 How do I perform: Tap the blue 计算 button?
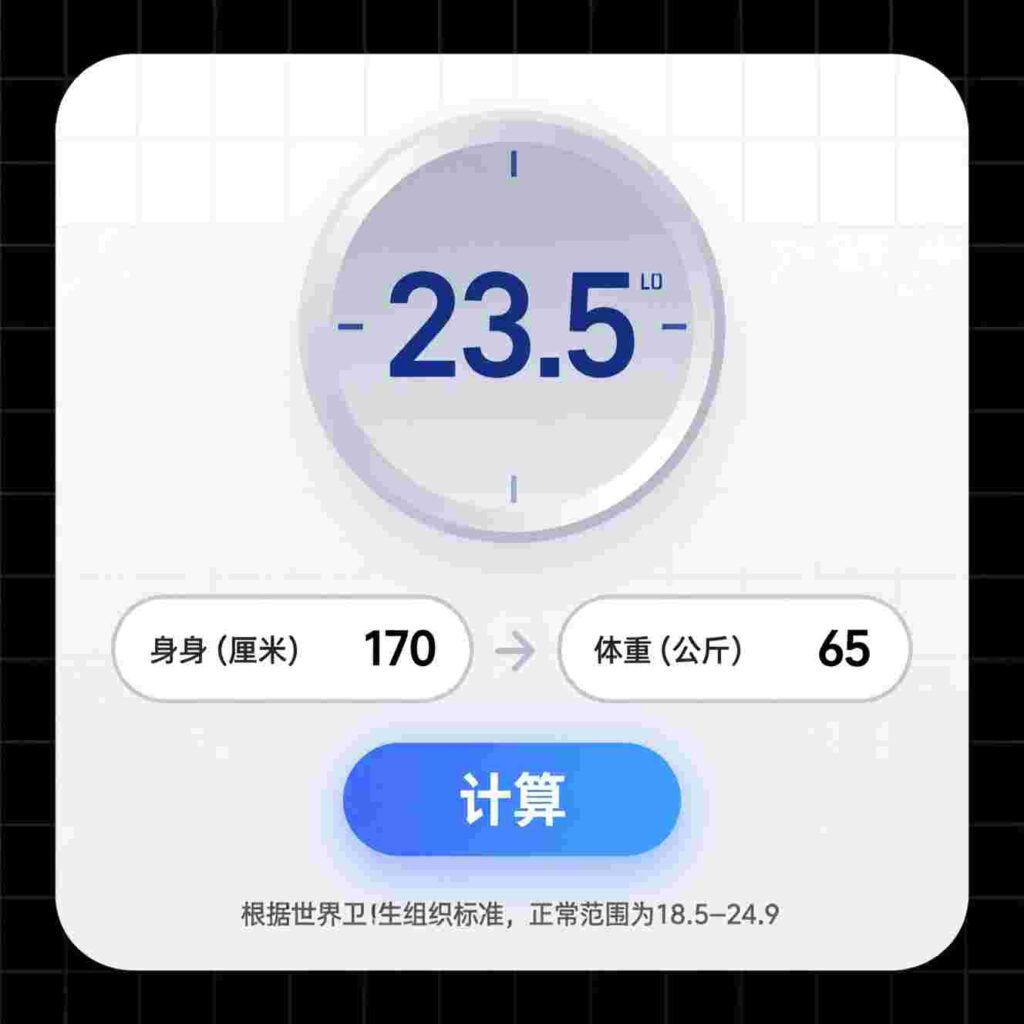512,799
